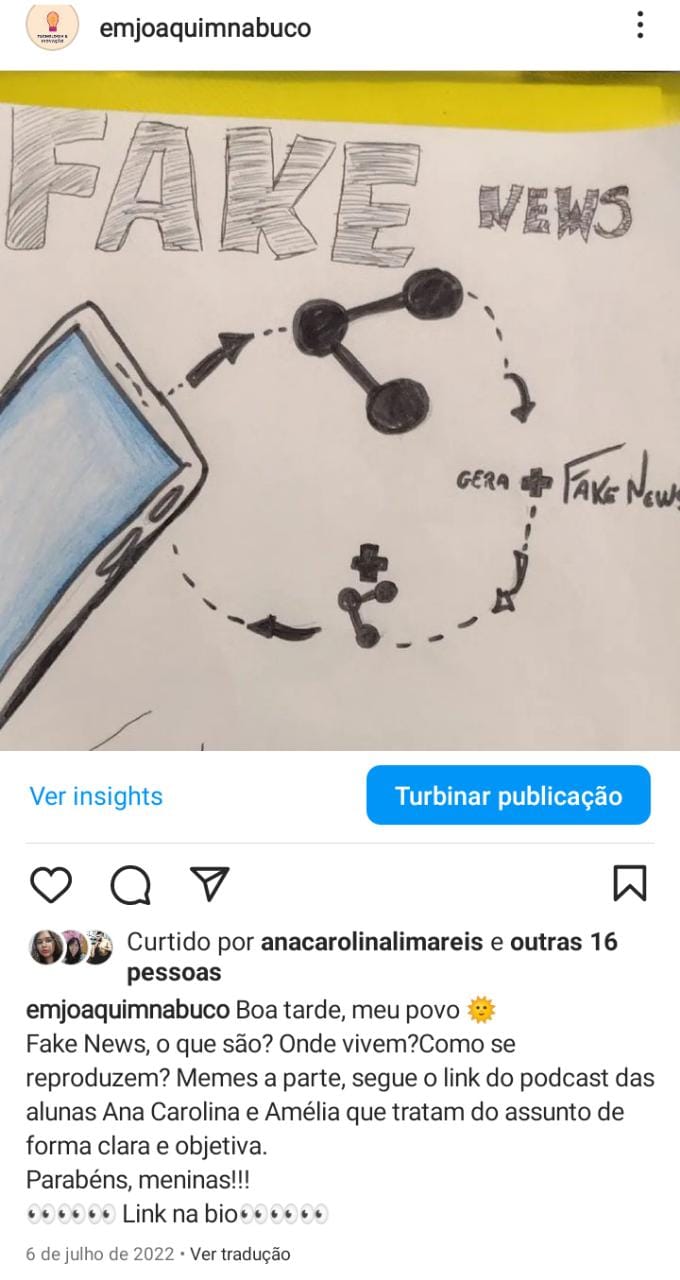The height and width of the screenshot is (1280, 680).
Task: Open emjoaquimnabuco profile from the post header
Action: click(205, 28)
